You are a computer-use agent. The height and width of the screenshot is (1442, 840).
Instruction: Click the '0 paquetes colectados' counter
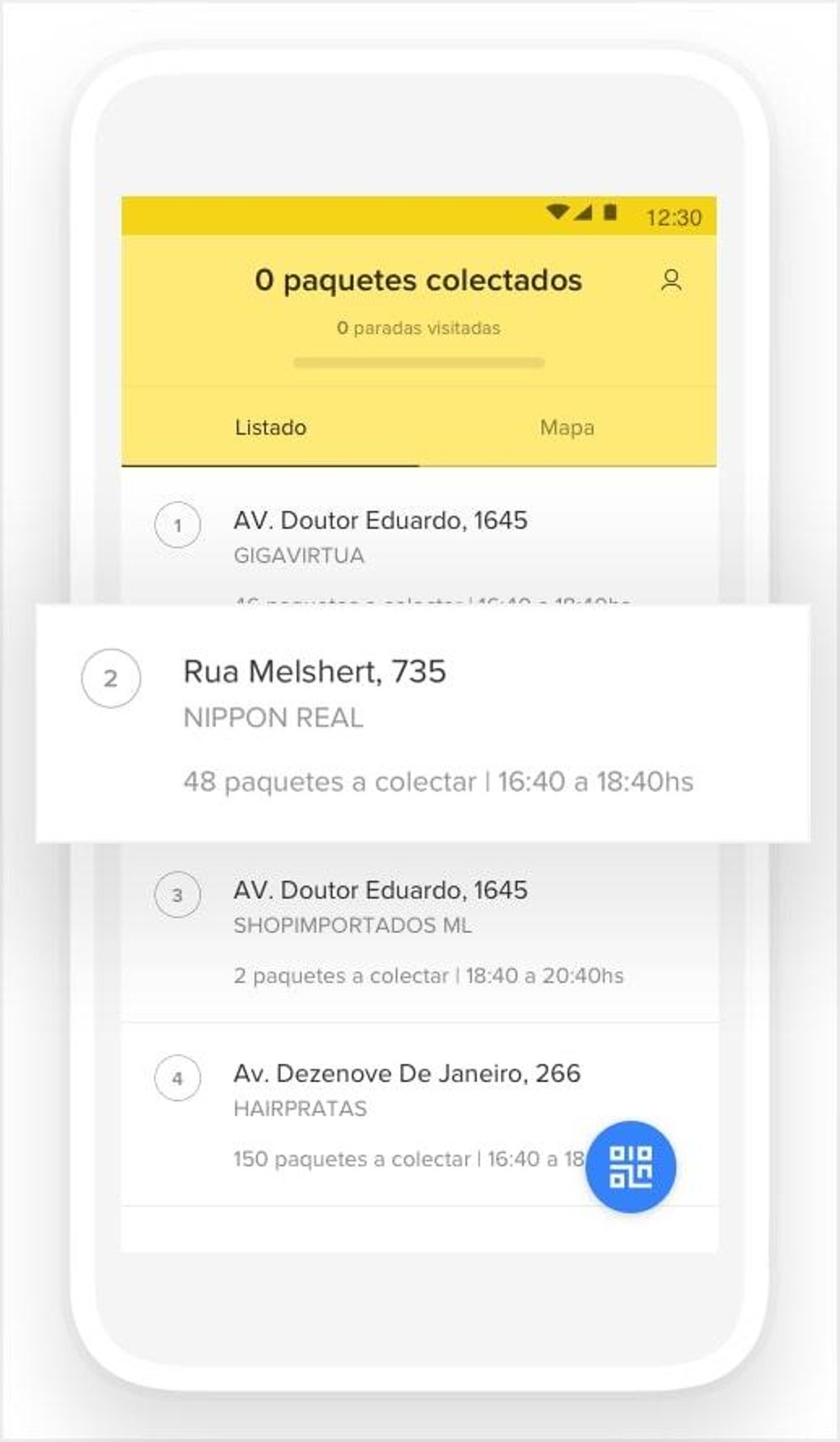(419, 280)
